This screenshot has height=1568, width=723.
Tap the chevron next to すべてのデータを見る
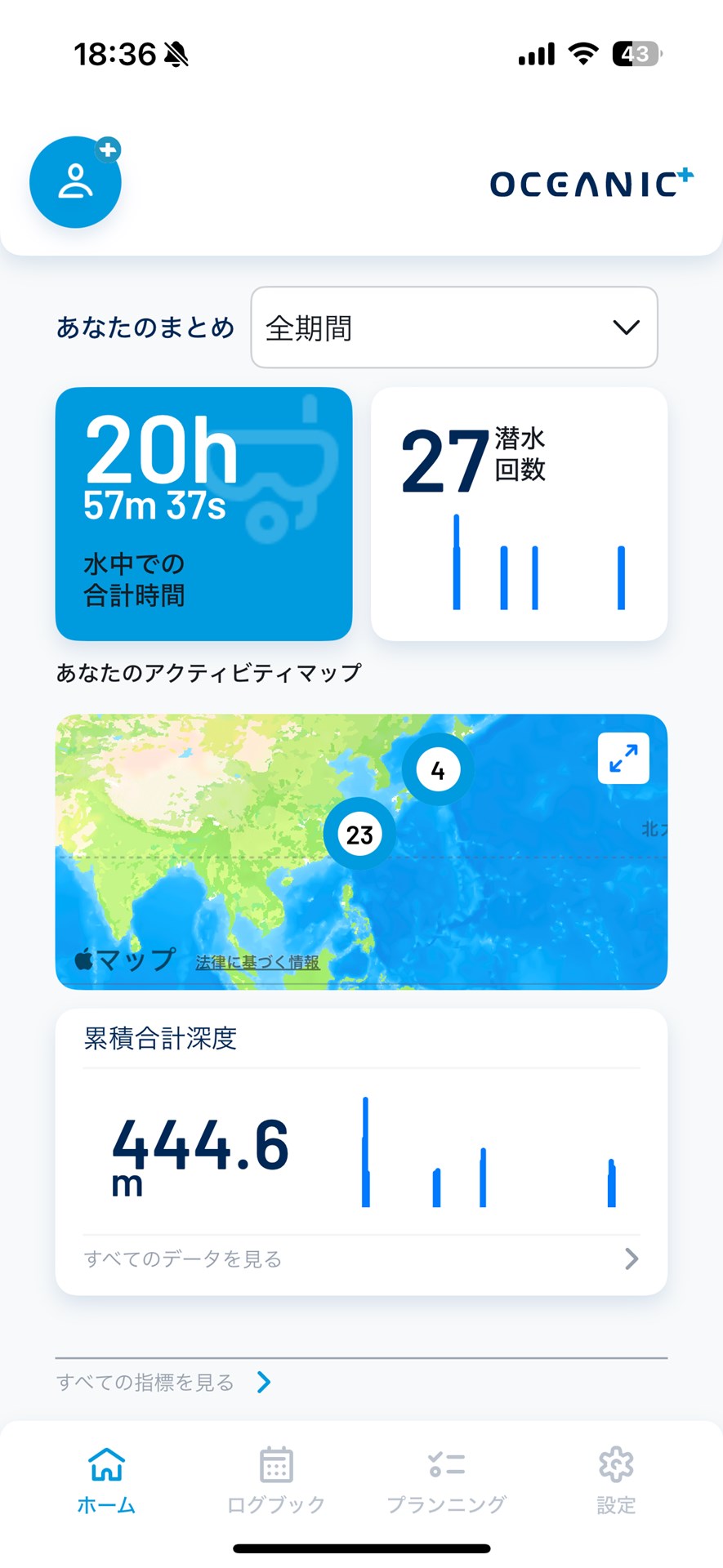click(630, 1258)
